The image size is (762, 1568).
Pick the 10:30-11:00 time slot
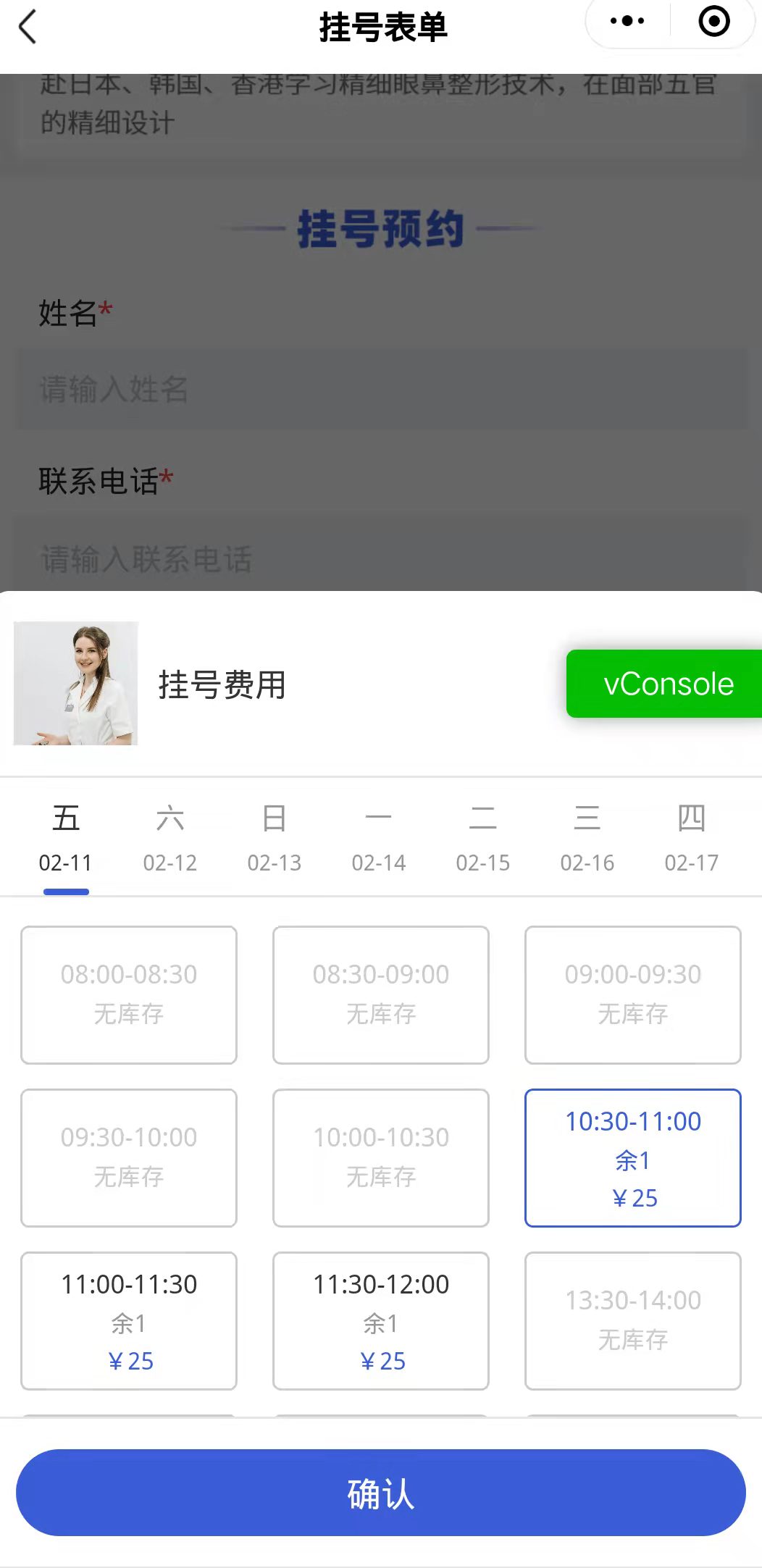[633, 1157]
